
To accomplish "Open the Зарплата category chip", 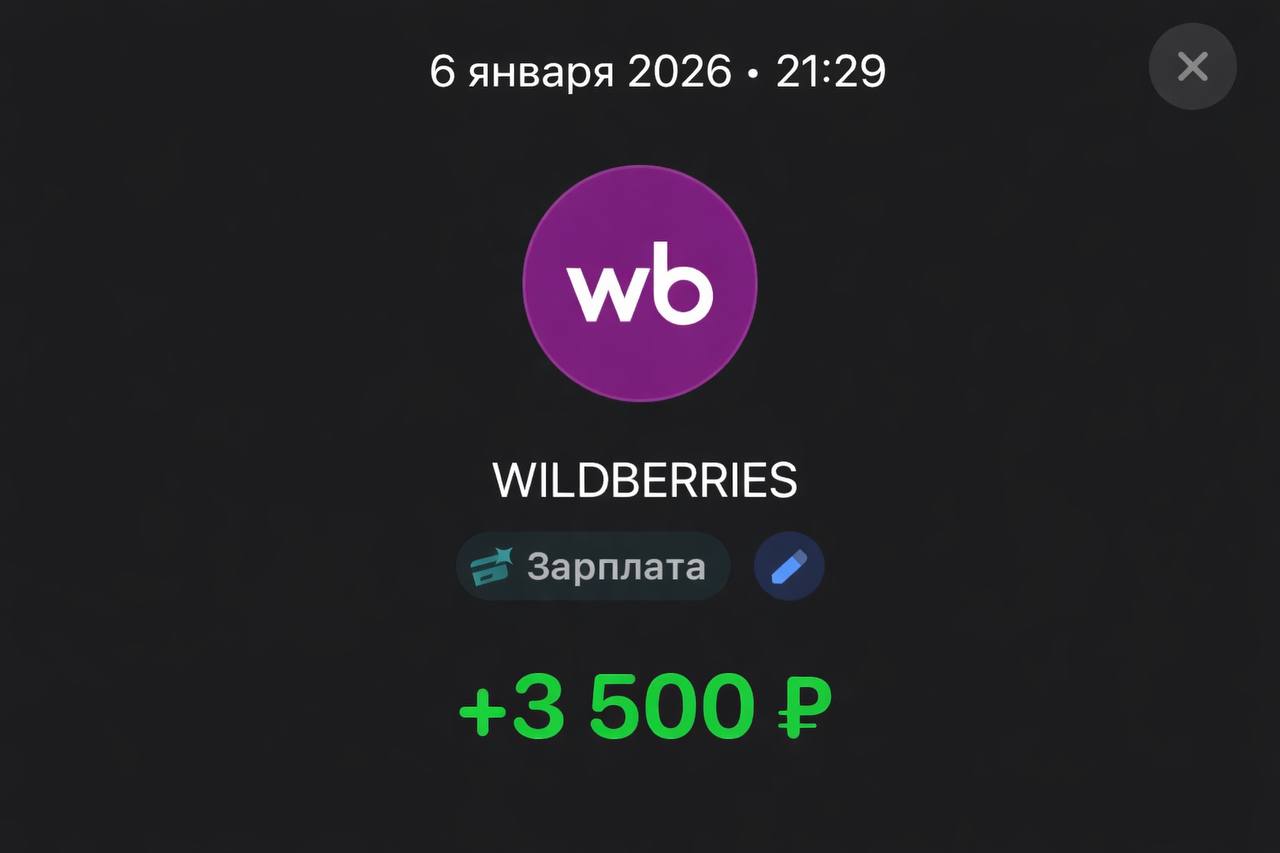I will (592, 567).
